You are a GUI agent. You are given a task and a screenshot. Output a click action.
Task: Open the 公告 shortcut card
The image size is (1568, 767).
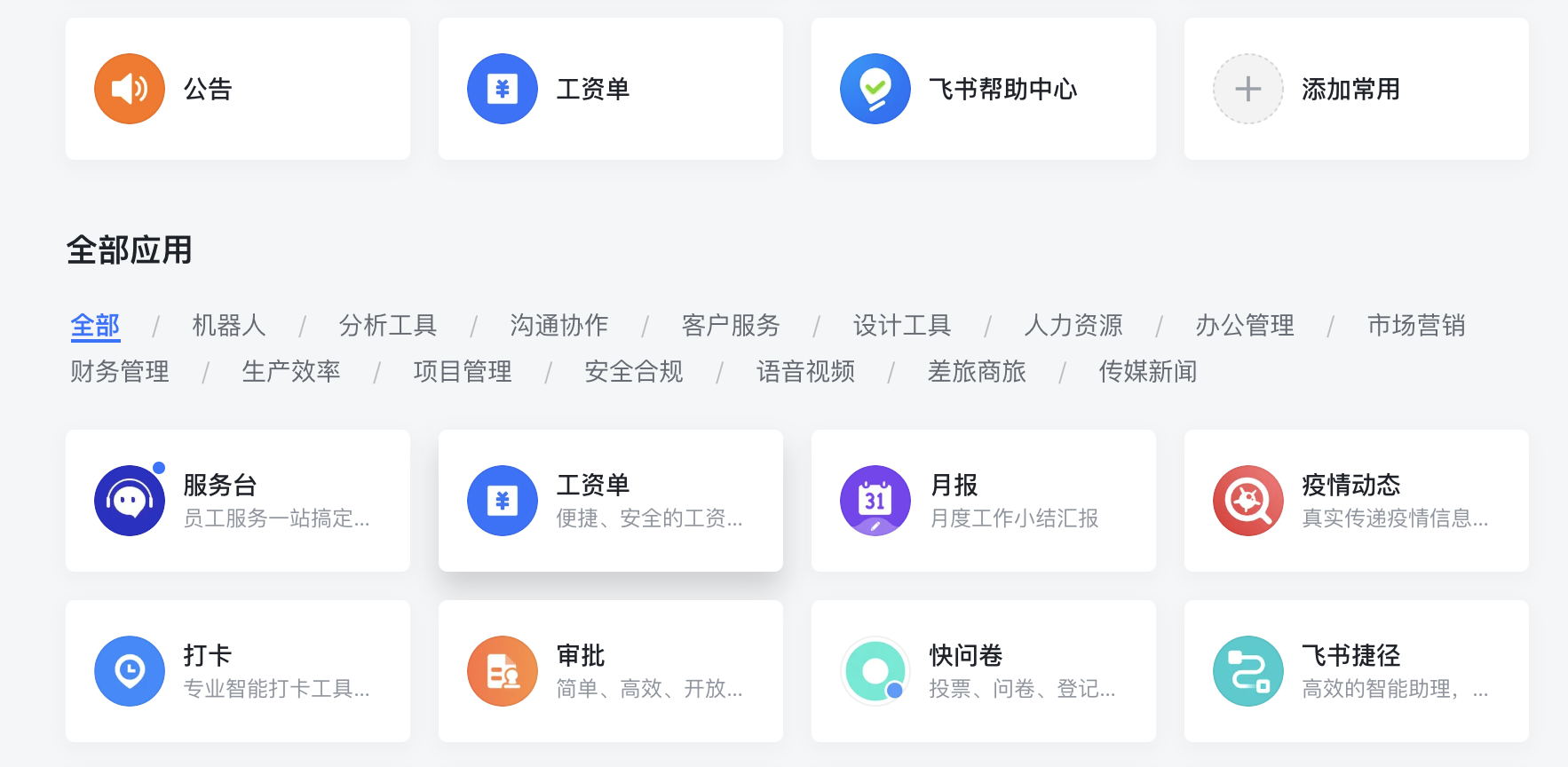pos(238,89)
